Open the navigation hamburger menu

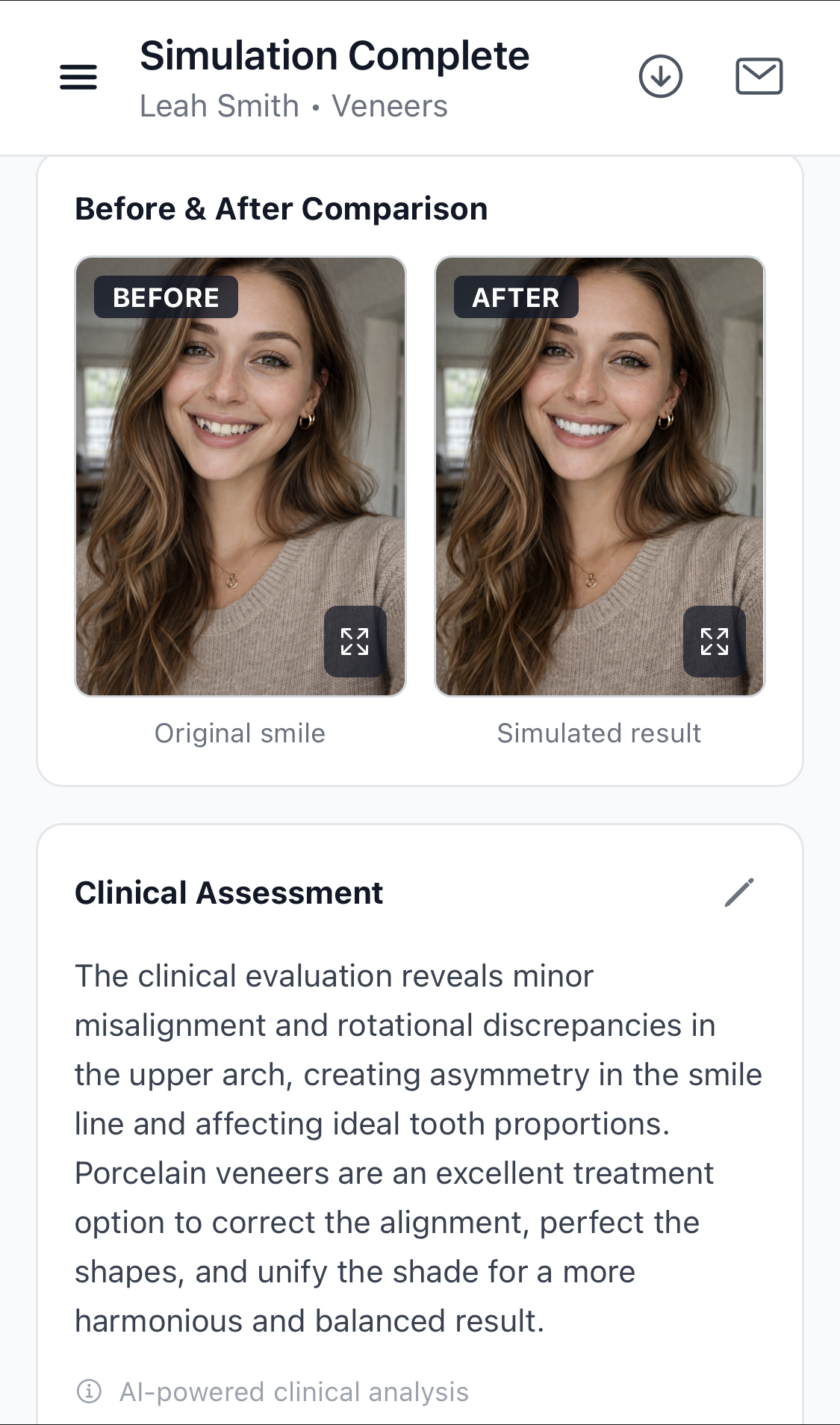[78, 75]
